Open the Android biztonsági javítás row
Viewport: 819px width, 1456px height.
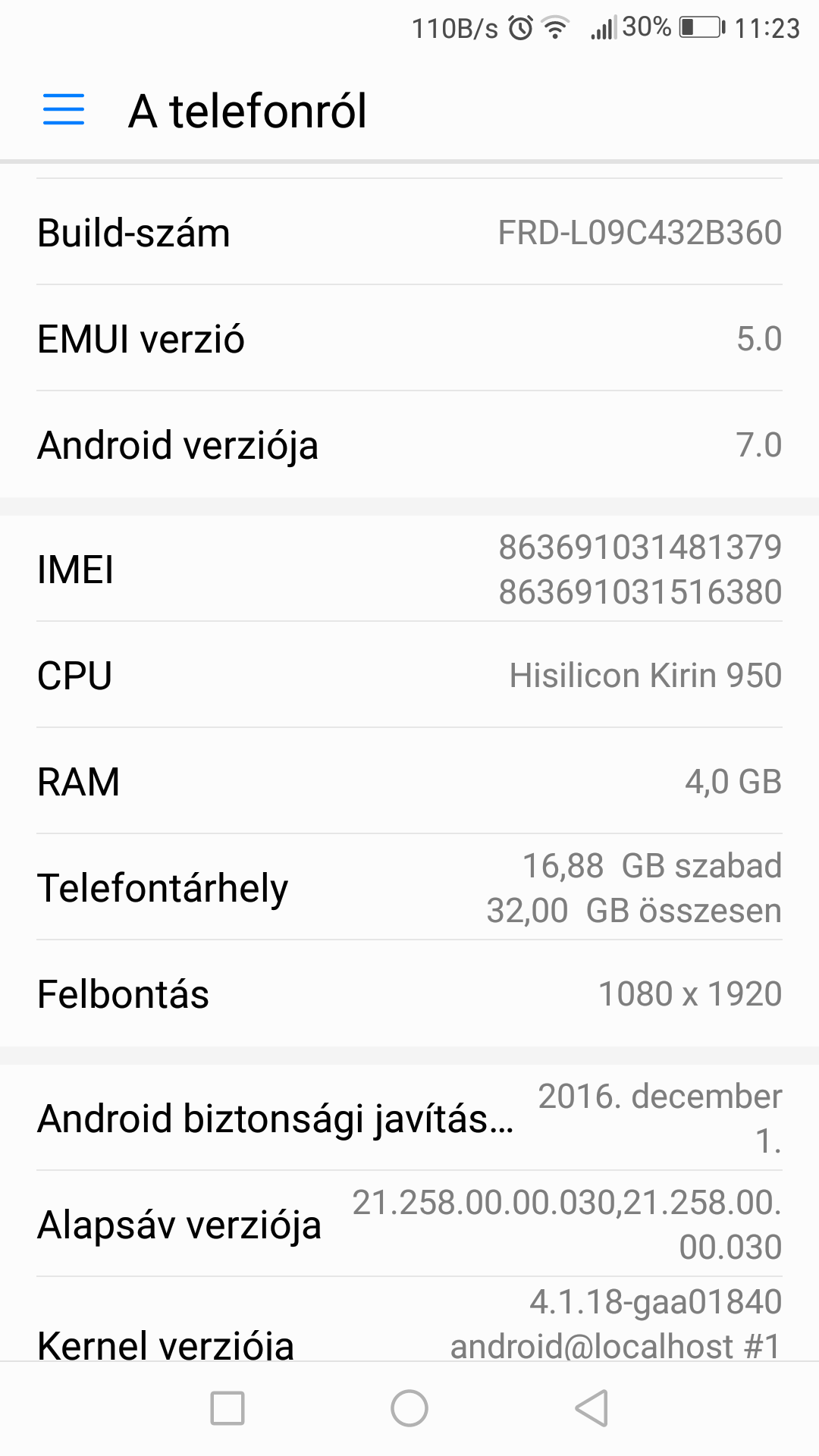tap(409, 1118)
